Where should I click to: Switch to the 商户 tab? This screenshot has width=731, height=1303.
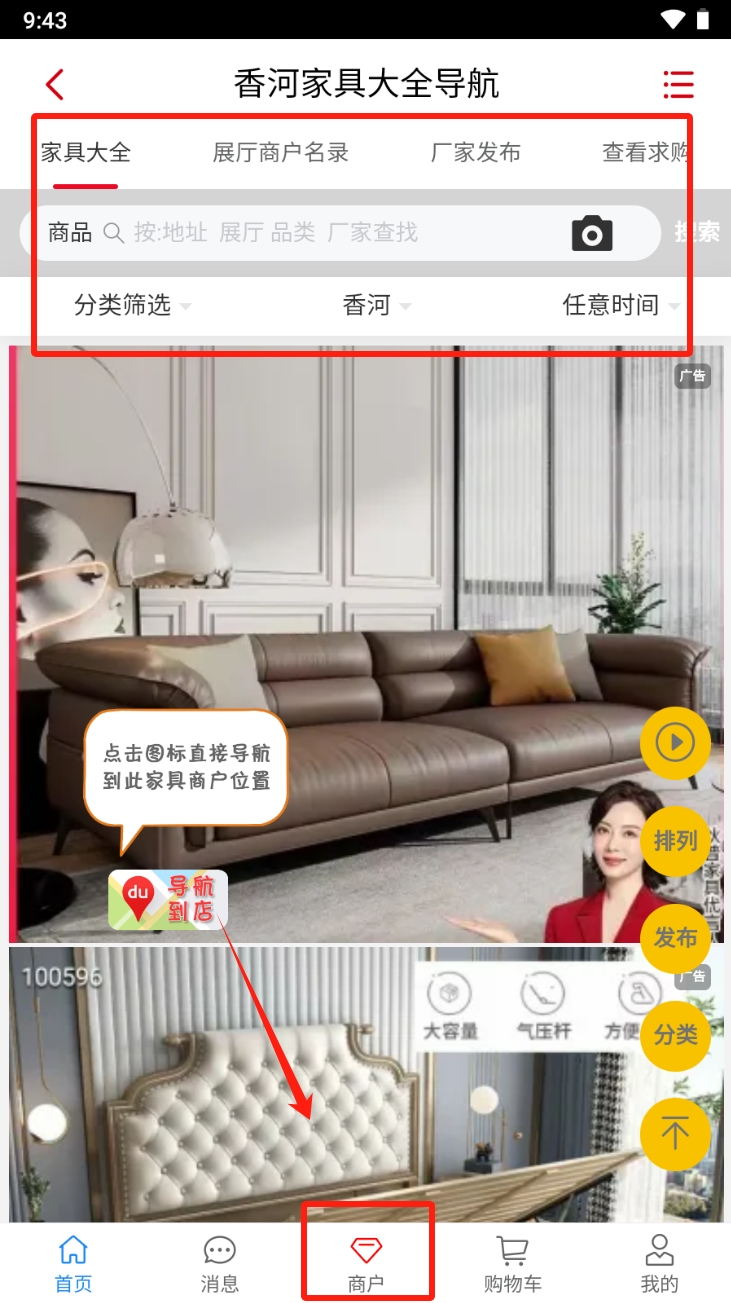pos(366,1263)
